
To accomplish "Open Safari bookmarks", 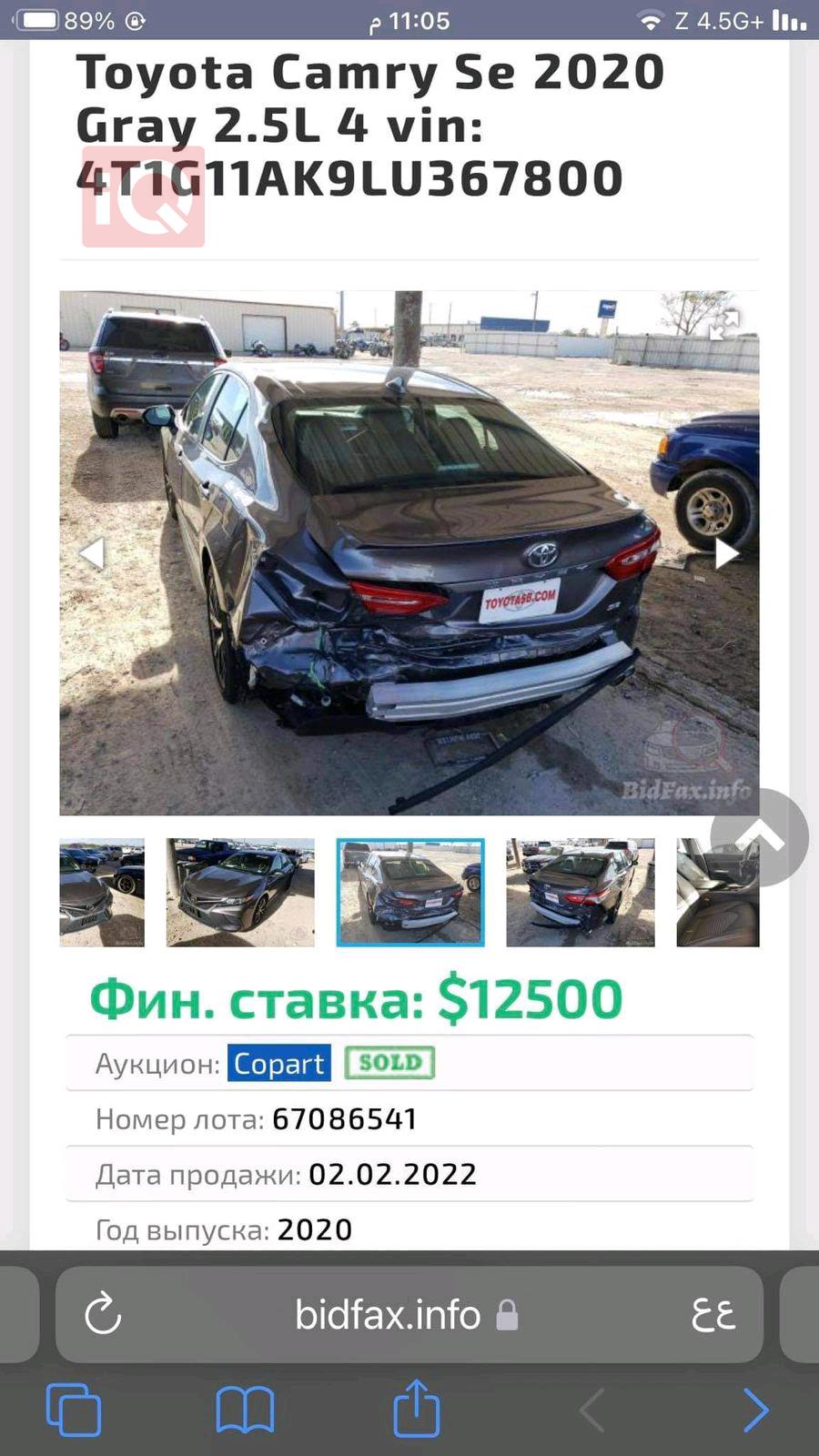I will pyautogui.click(x=245, y=1410).
